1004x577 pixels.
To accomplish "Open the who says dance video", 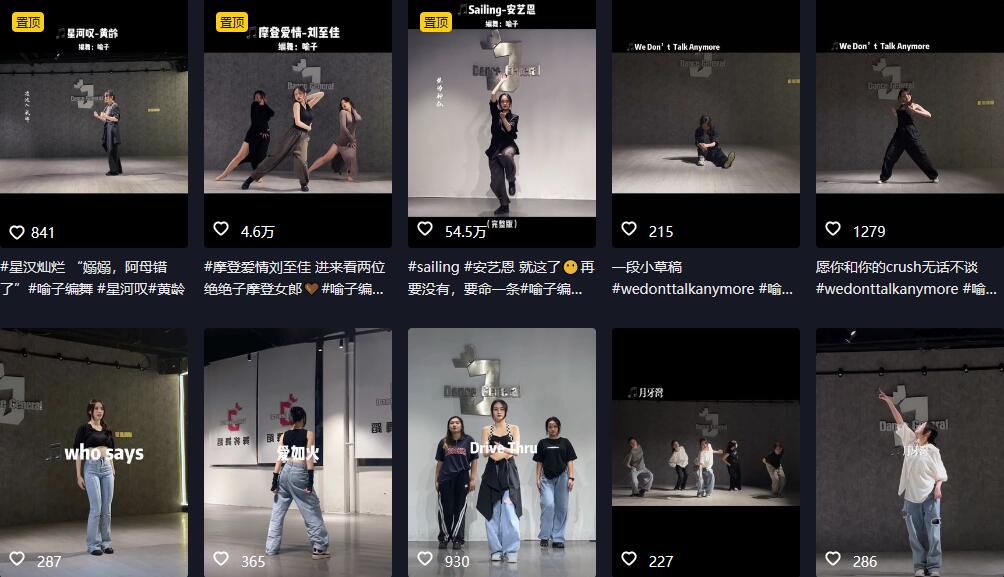I will tap(94, 452).
